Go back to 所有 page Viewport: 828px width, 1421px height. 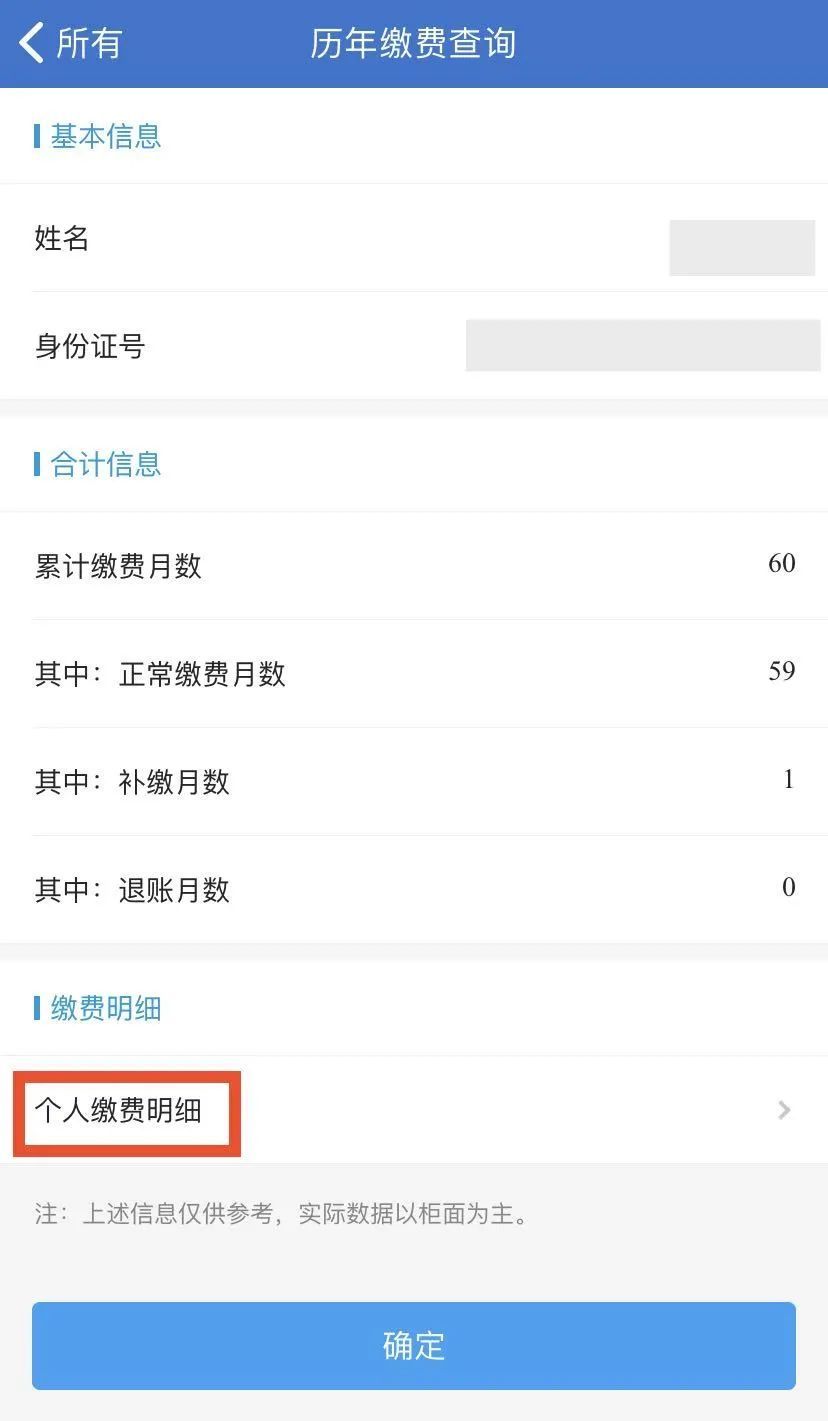pyautogui.click(x=70, y=43)
